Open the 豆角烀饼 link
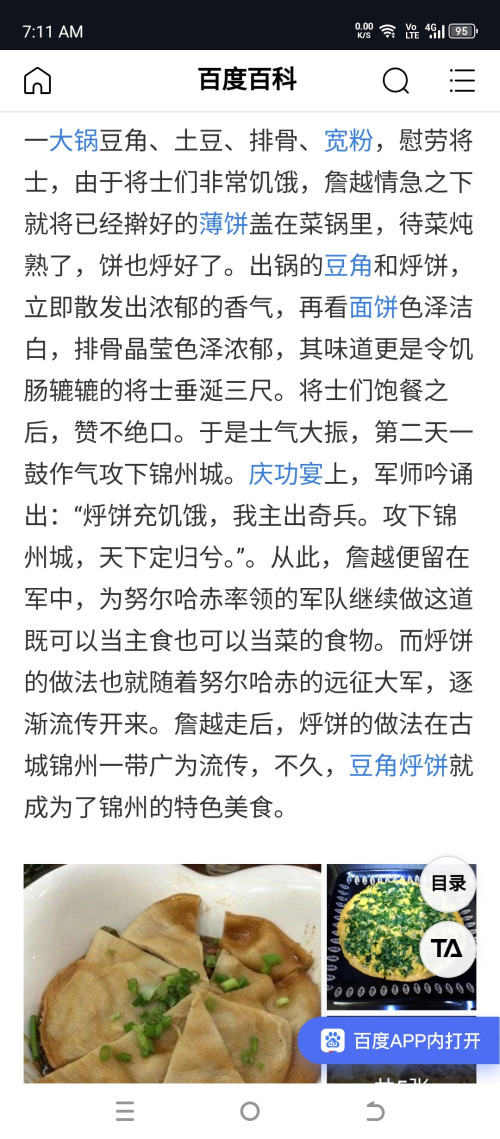 coord(398,766)
